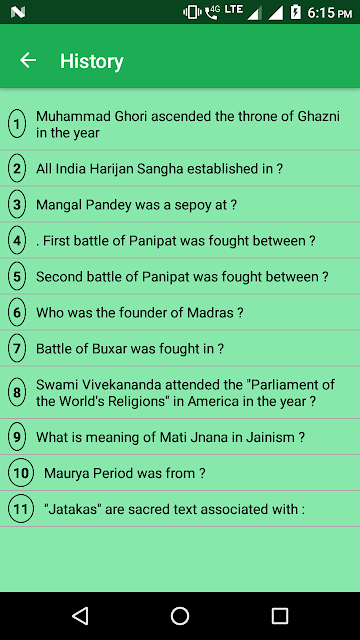
Task: Select the Mati Jnana in Jainism question
Action: [x=180, y=437]
